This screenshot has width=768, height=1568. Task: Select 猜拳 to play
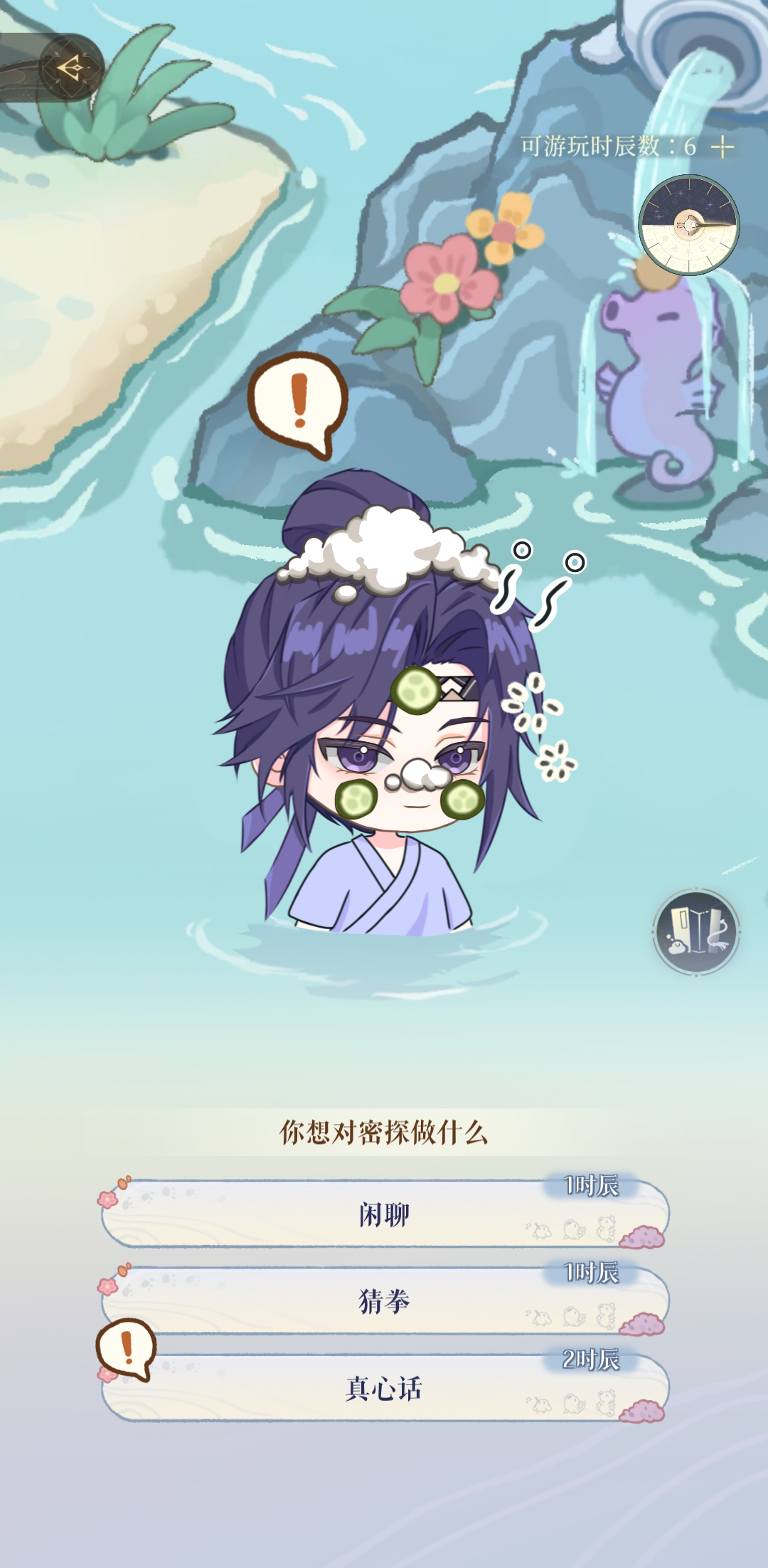[x=384, y=1301]
